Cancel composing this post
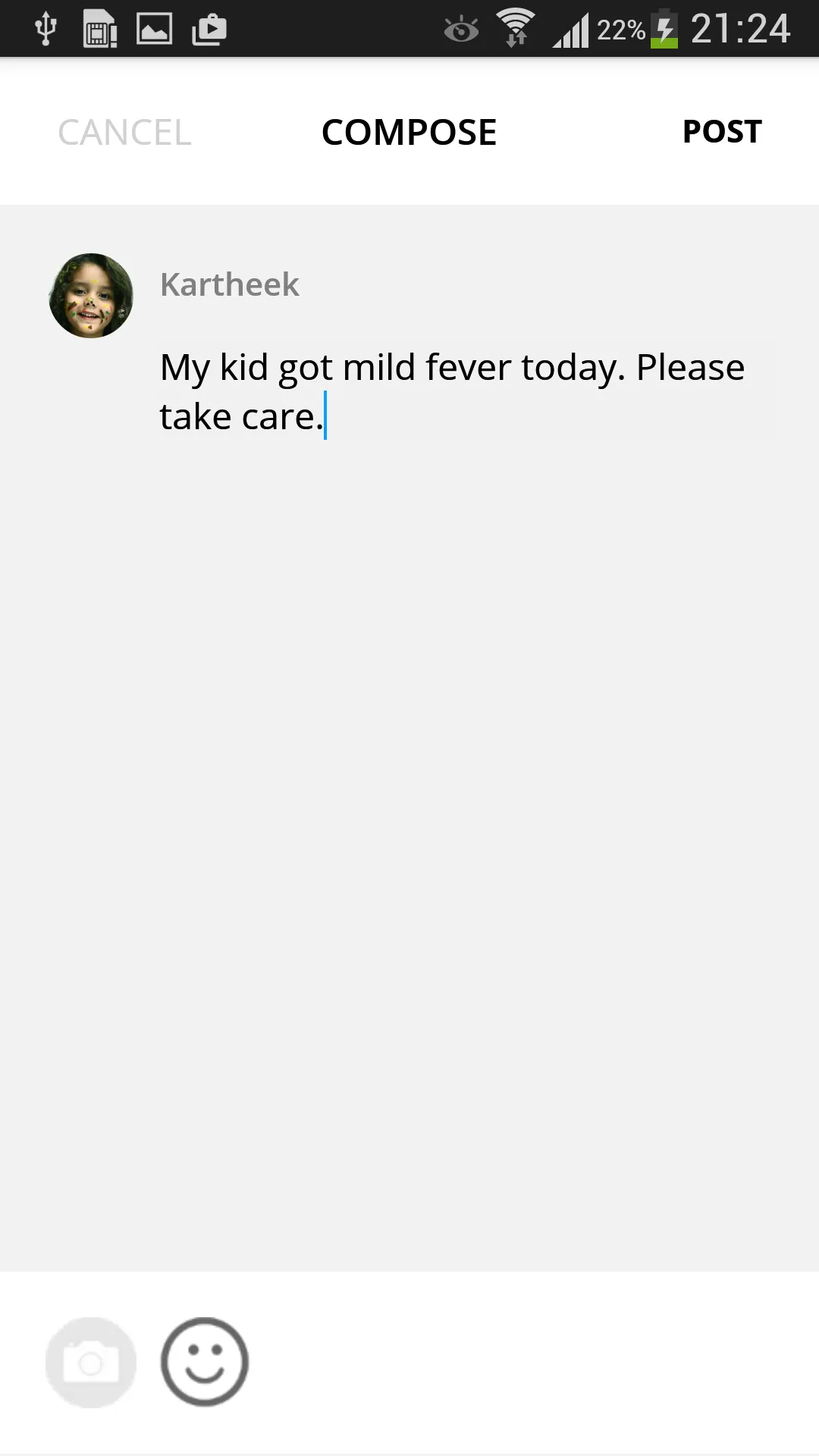 click(124, 133)
